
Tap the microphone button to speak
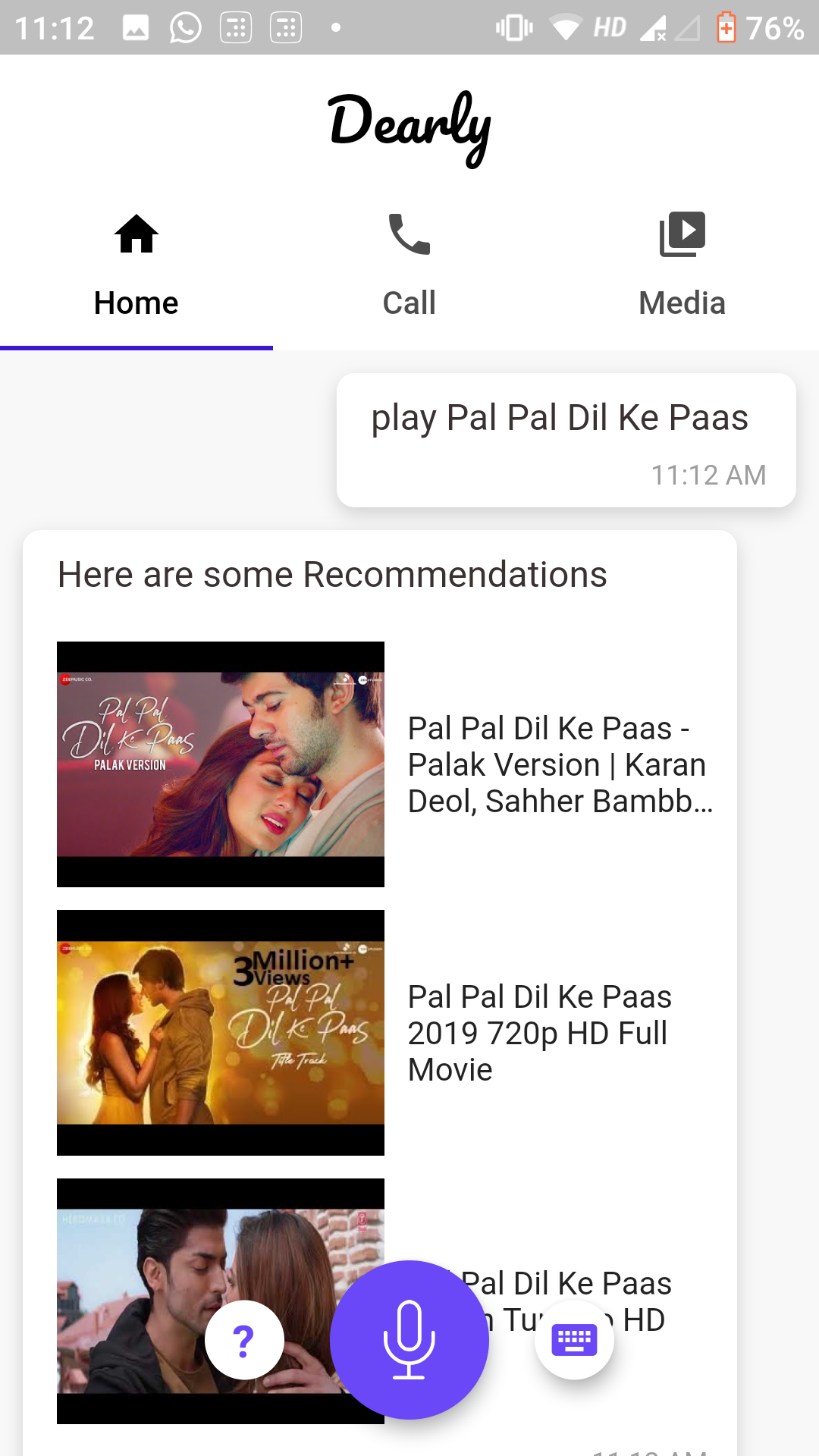pos(409,1340)
